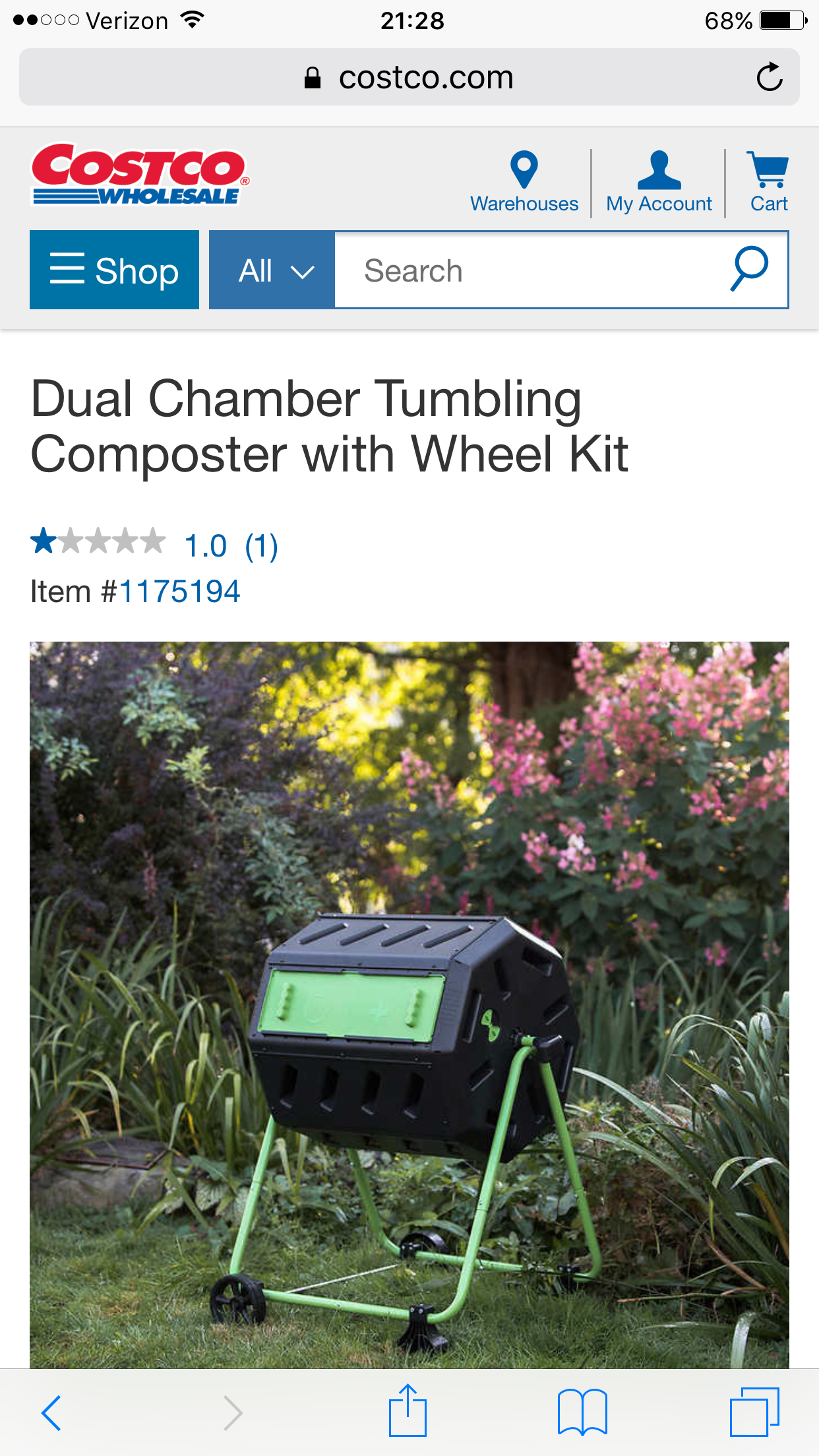The height and width of the screenshot is (1456, 819).
Task: Tap the Search text field
Action: tap(528, 270)
